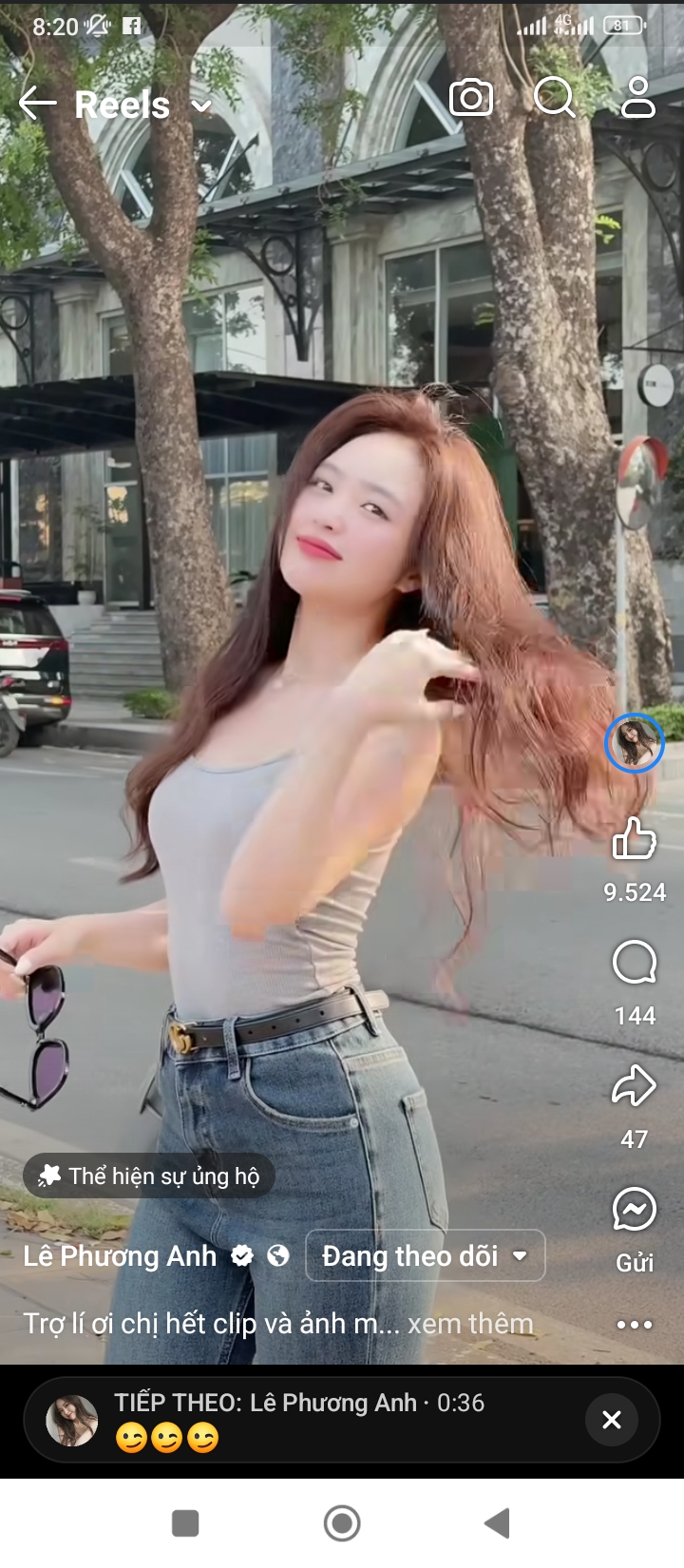
Task: Share this reel with the arrow icon
Action: click(x=634, y=1086)
